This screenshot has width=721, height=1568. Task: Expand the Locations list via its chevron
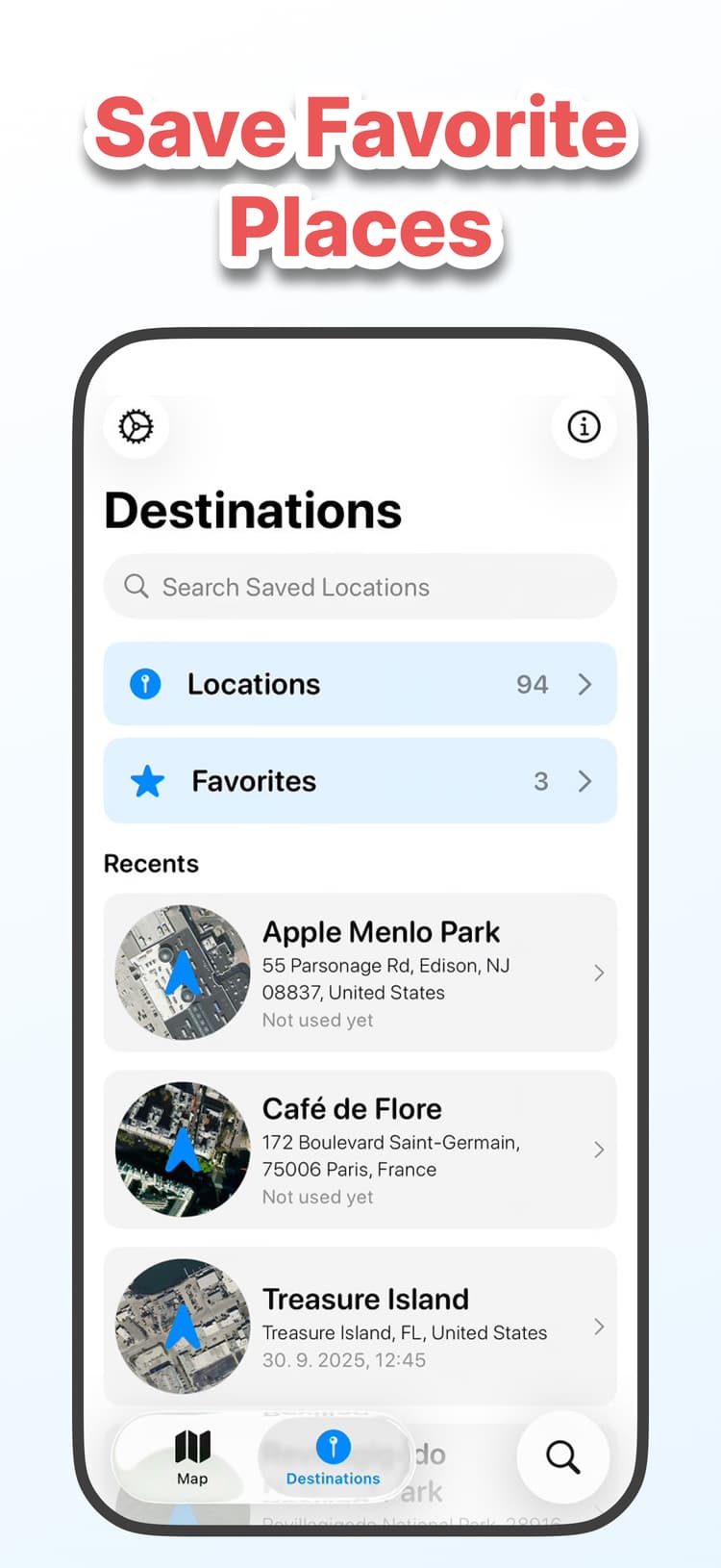[x=586, y=684]
